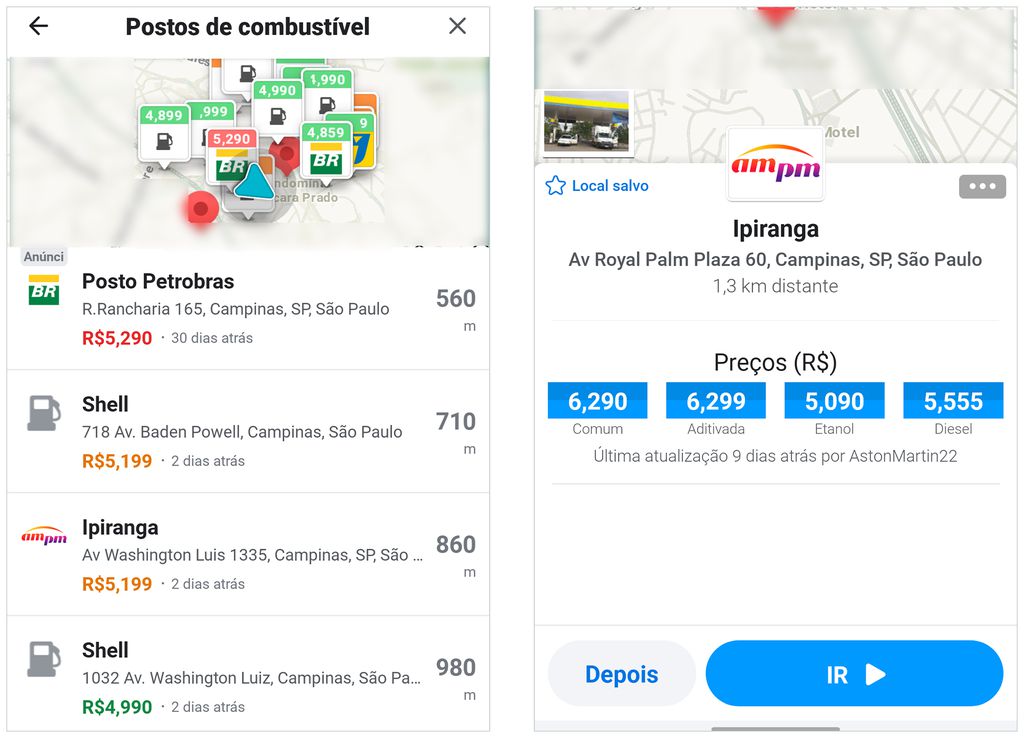The width and height of the screenshot is (1024, 738).
Task: Edit the Etanol price 5,090
Action: (834, 401)
